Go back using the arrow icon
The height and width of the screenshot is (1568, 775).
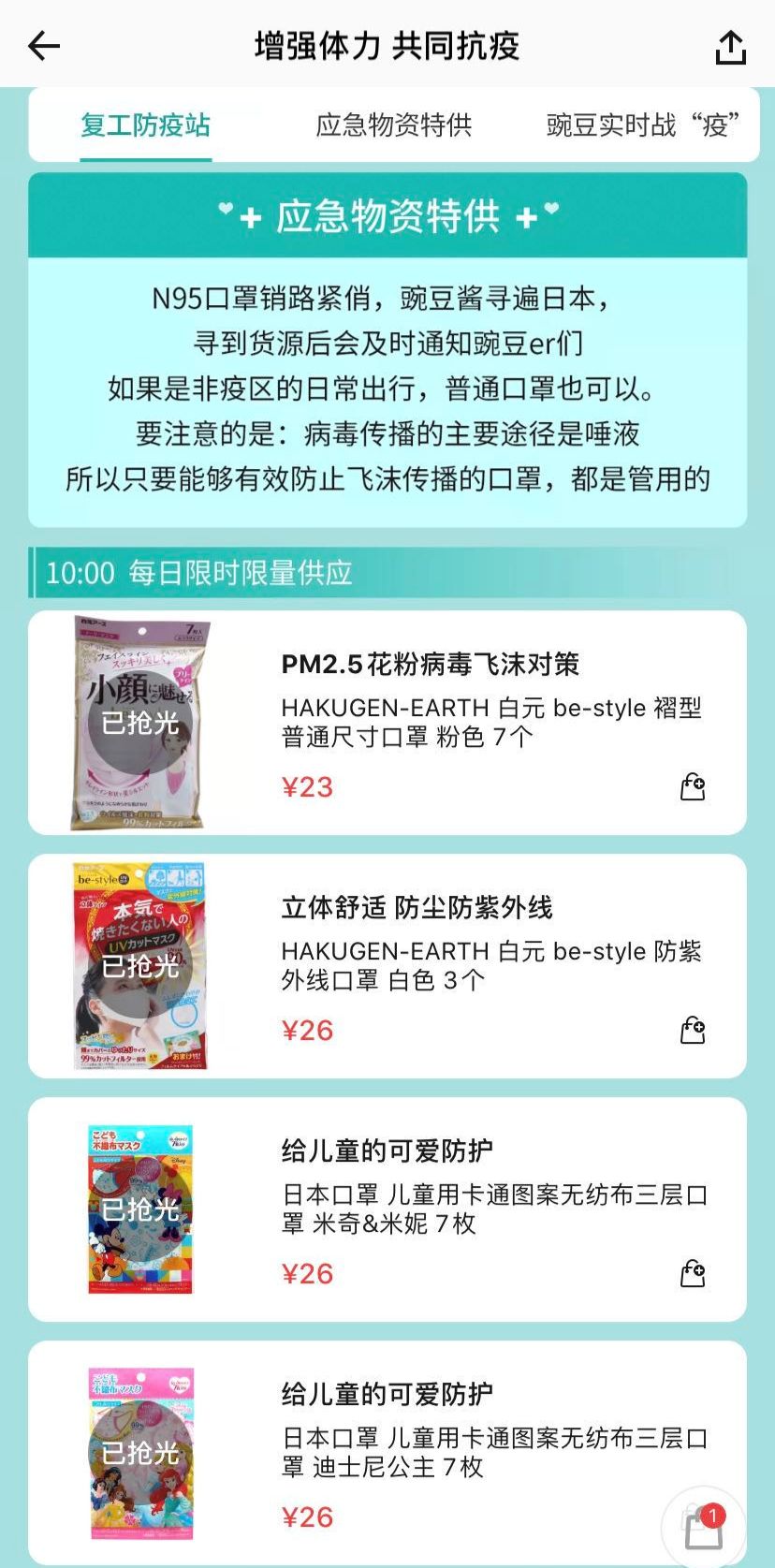click(x=44, y=45)
